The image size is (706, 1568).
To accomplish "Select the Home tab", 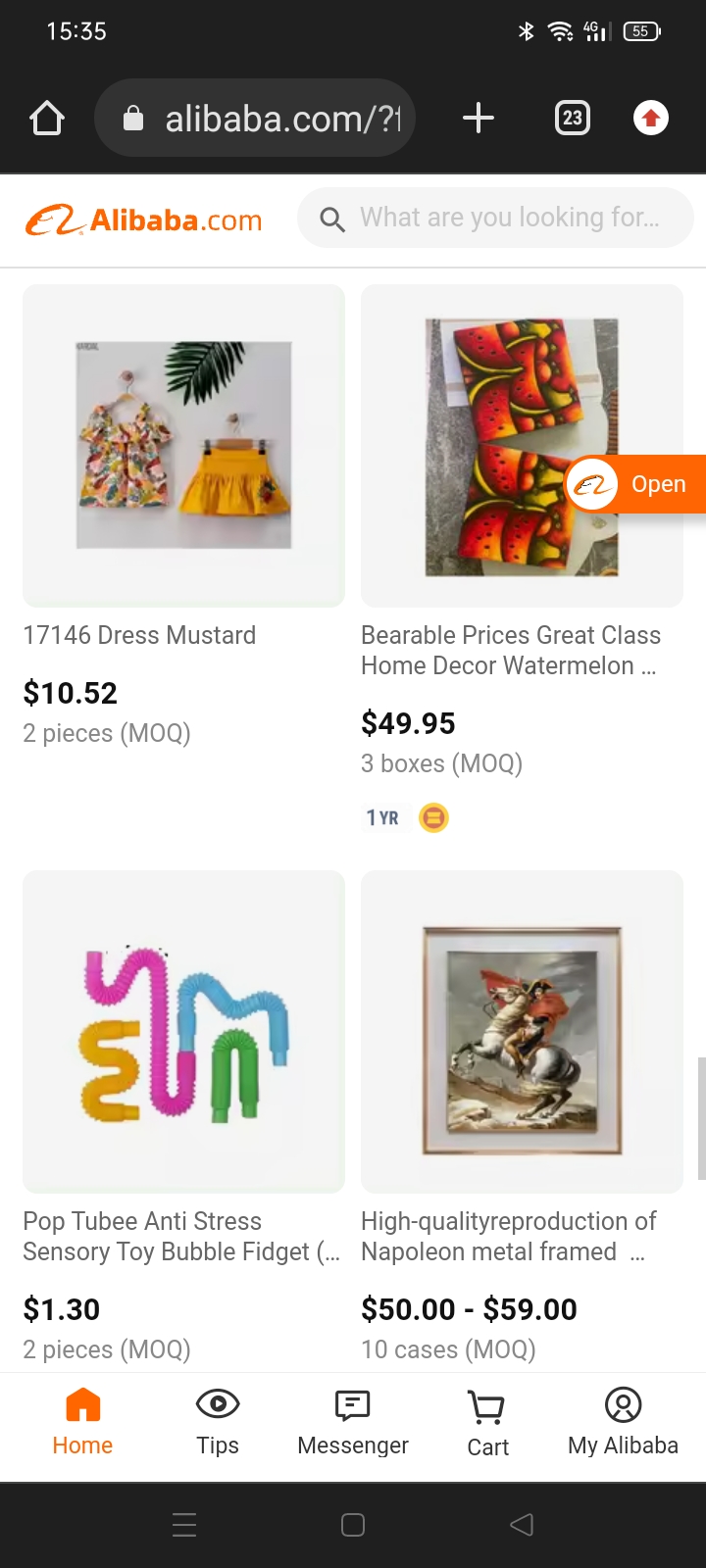I will (82, 1421).
